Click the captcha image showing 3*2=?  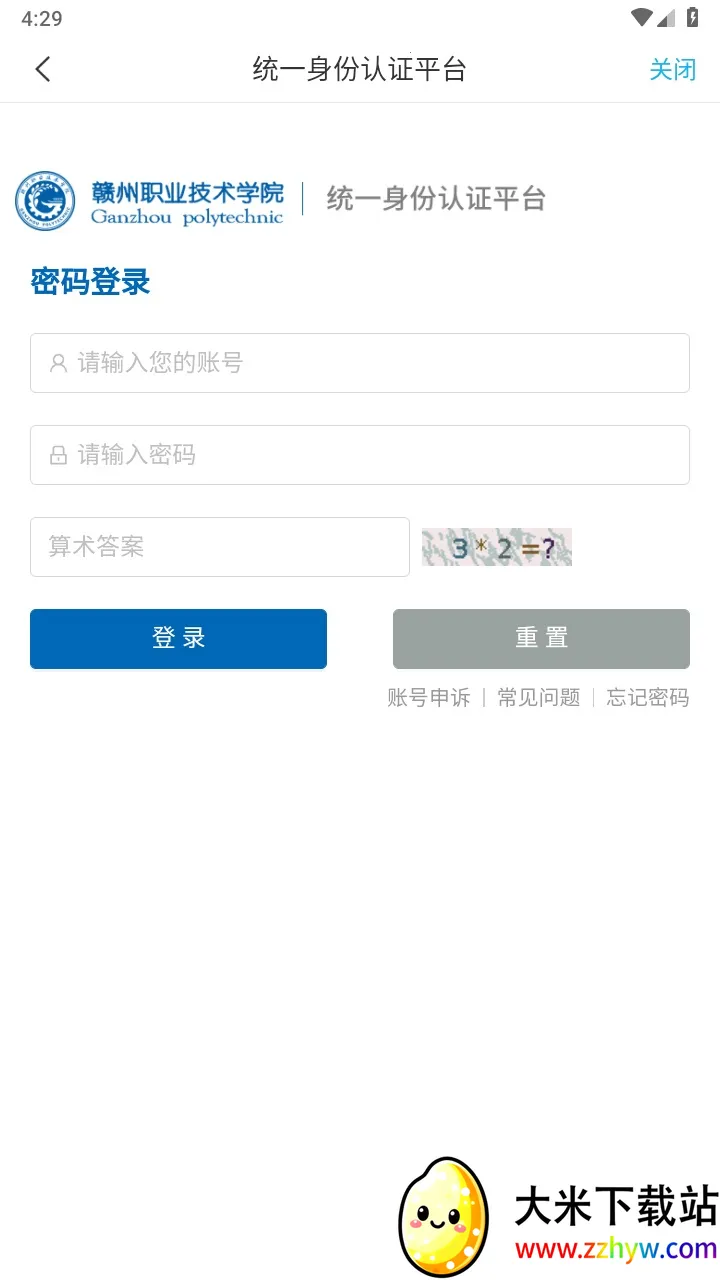[496, 547]
